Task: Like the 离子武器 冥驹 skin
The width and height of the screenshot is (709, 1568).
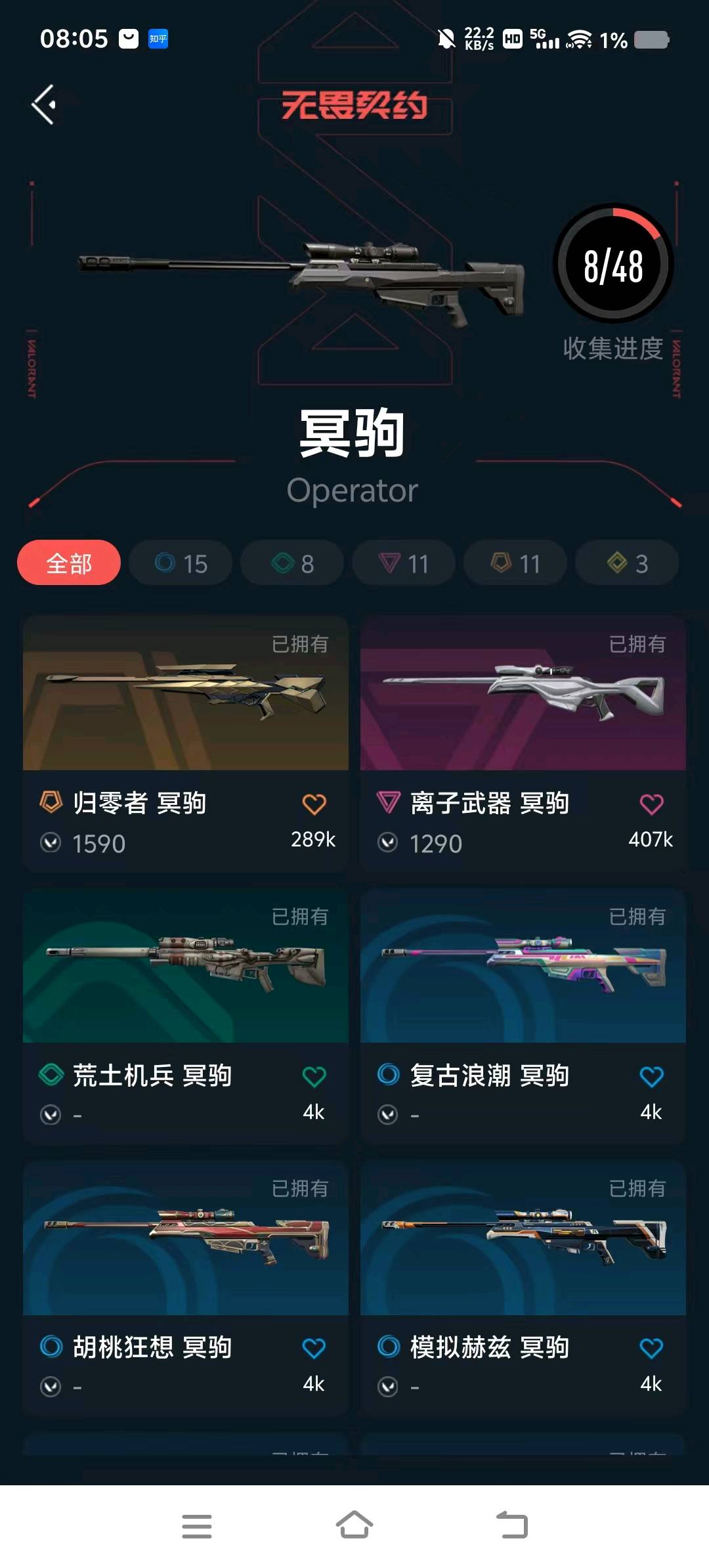Action: [651, 804]
